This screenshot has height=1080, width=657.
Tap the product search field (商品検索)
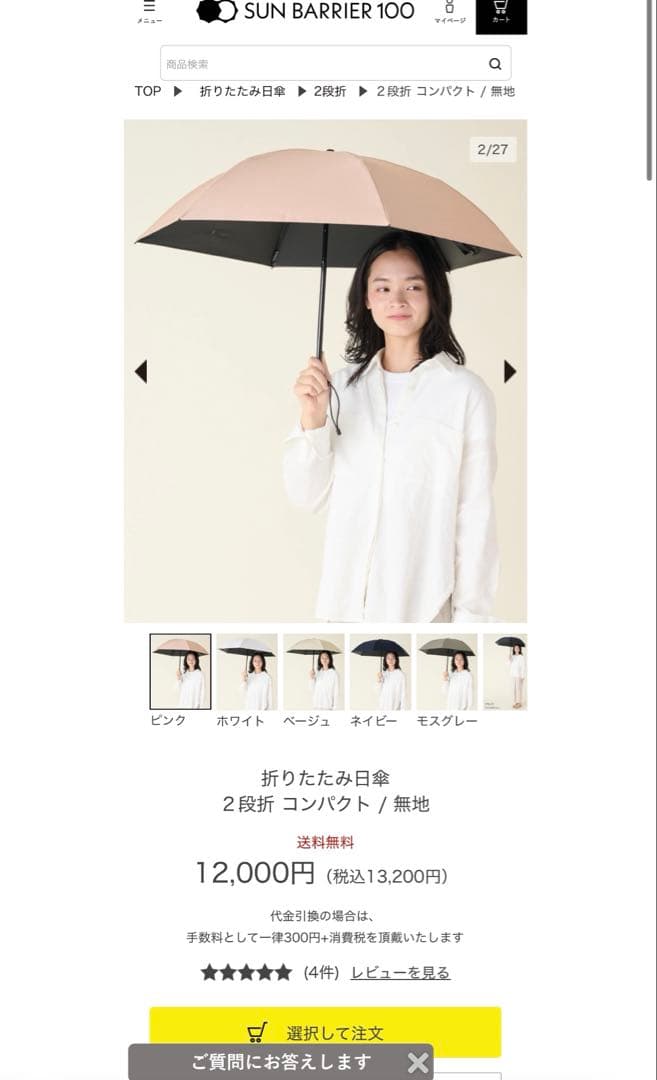[x=320, y=64]
